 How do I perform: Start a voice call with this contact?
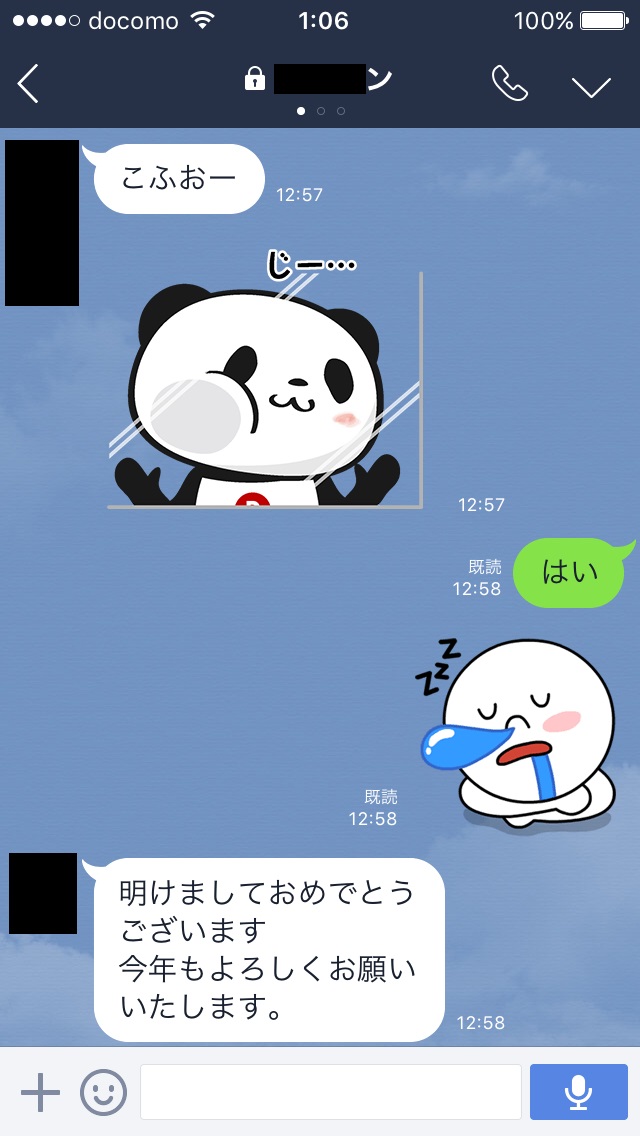click(509, 85)
